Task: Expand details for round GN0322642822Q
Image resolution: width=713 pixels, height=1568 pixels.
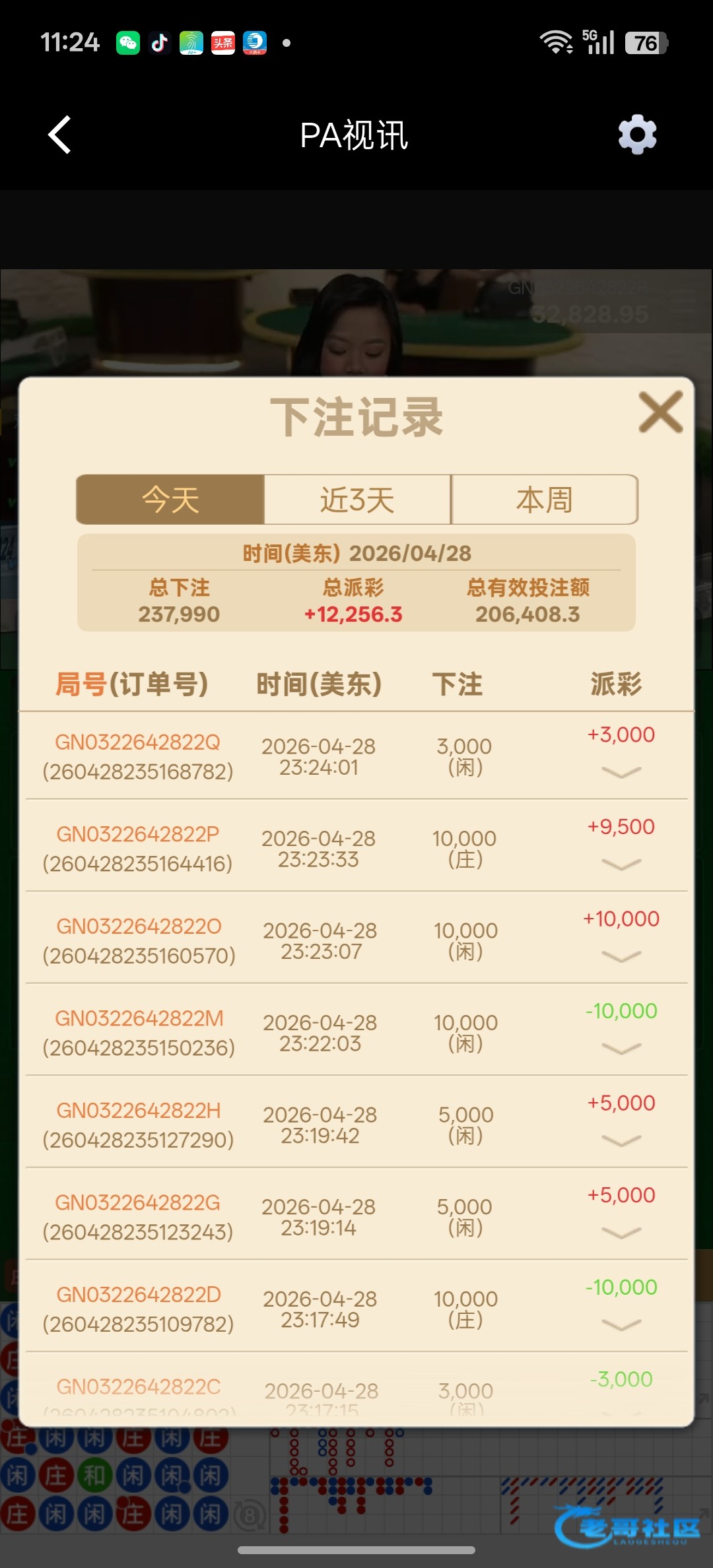Action: tap(621, 772)
